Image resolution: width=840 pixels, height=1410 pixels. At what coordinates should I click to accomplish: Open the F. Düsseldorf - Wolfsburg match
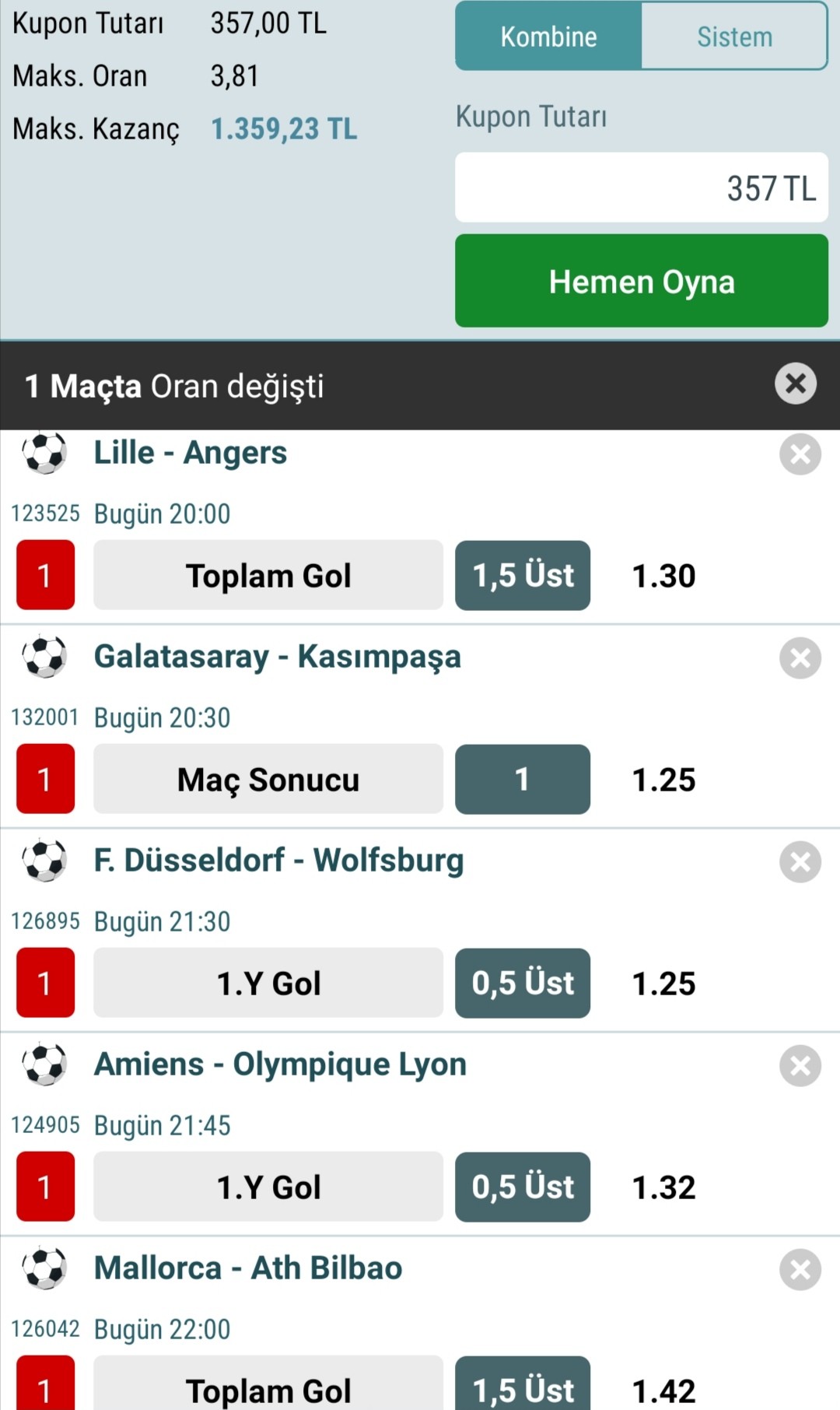(x=278, y=861)
